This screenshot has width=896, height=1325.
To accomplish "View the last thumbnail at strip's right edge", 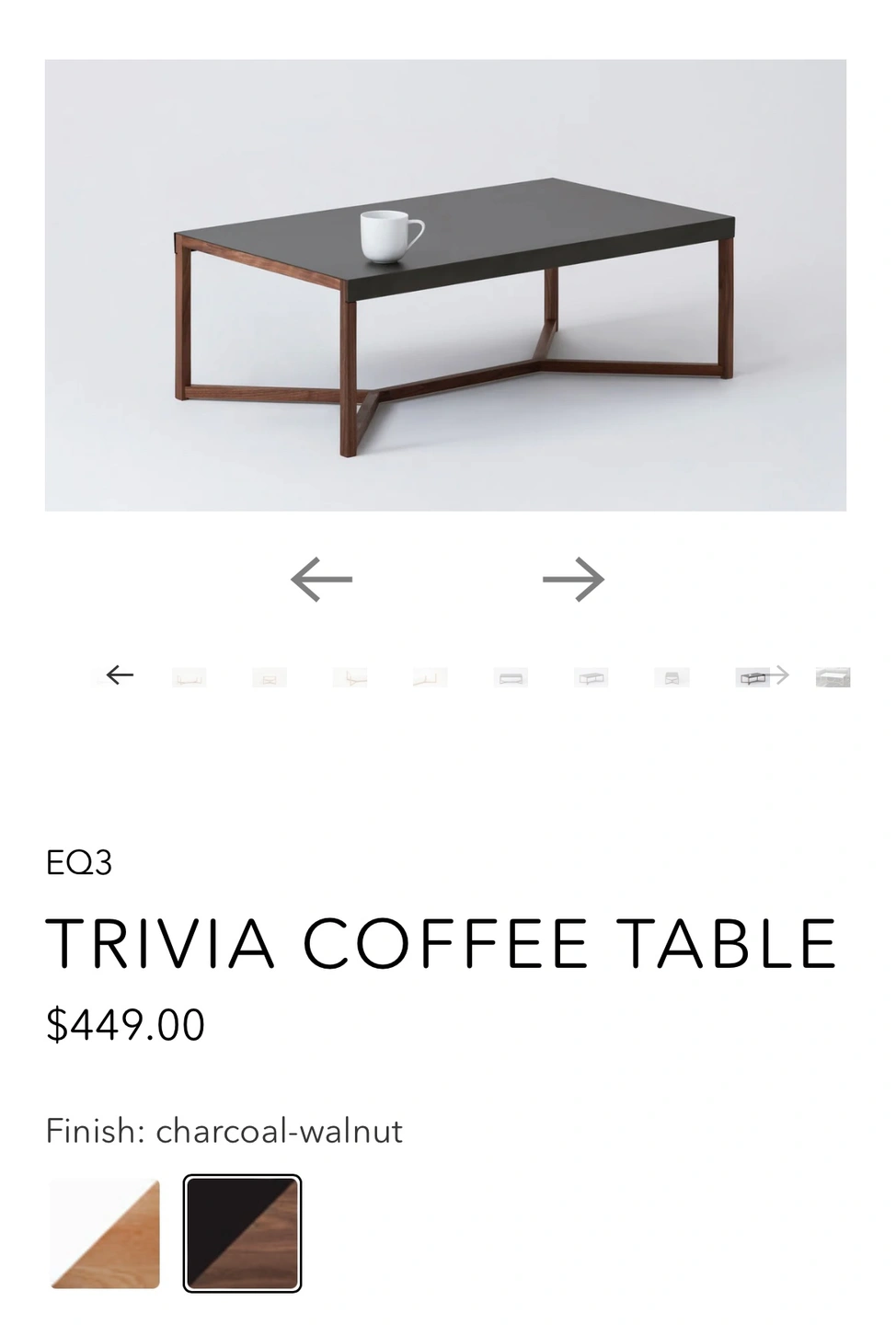I will coord(833,678).
